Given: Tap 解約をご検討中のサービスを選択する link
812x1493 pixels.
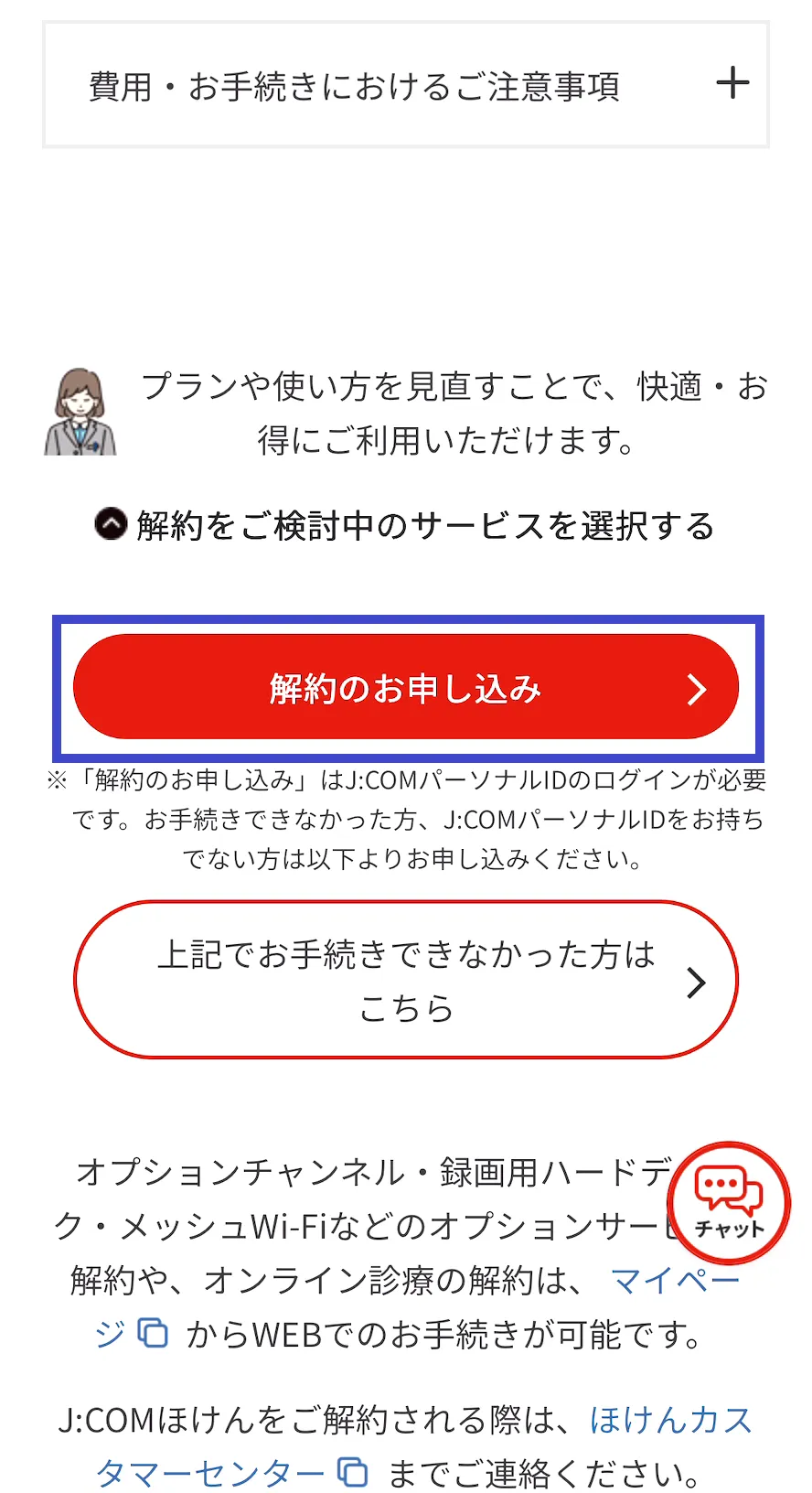Looking at the screenshot, I should (406, 526).
